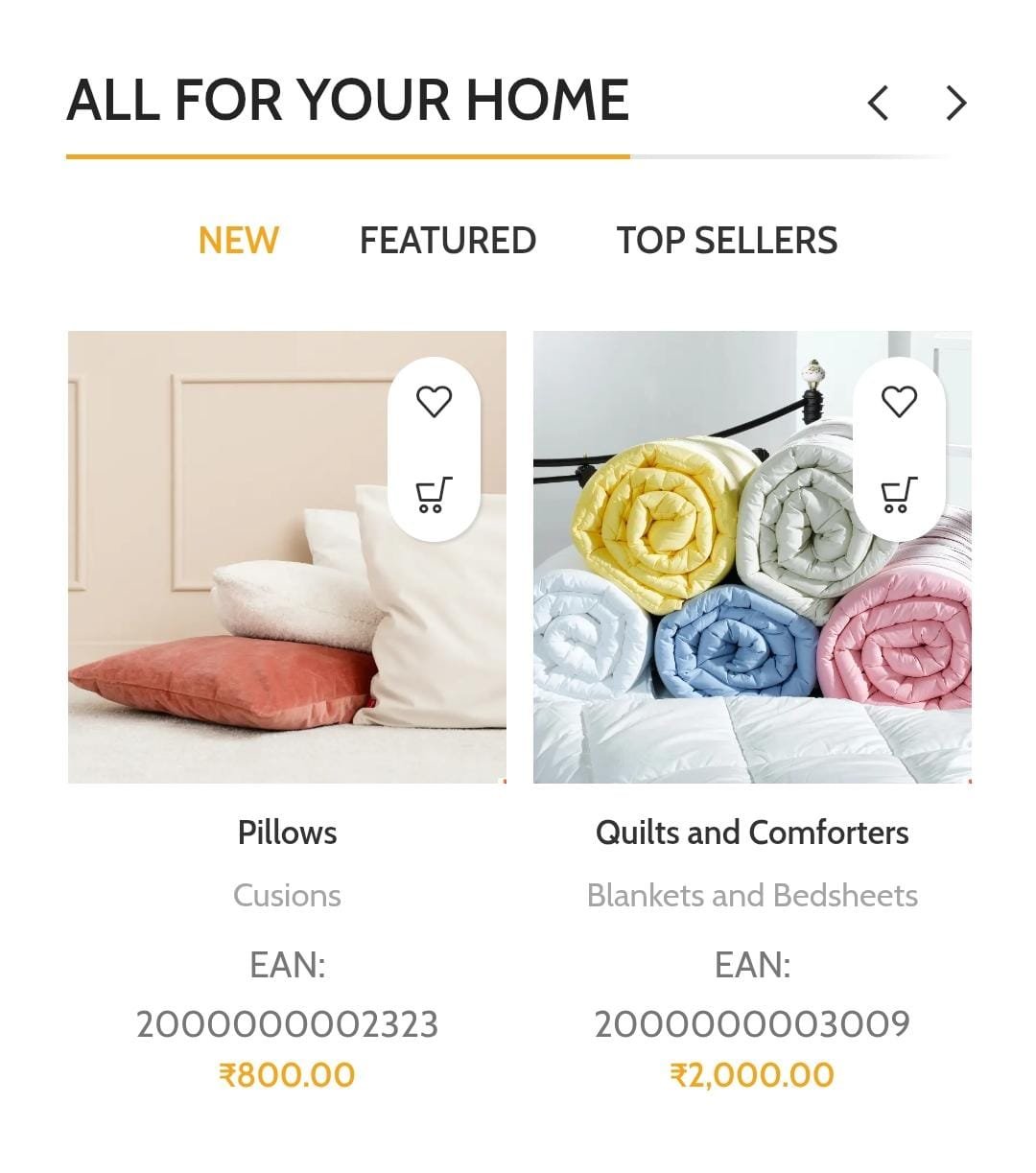Go to previous products with left arrow

(x=878, y=103)
